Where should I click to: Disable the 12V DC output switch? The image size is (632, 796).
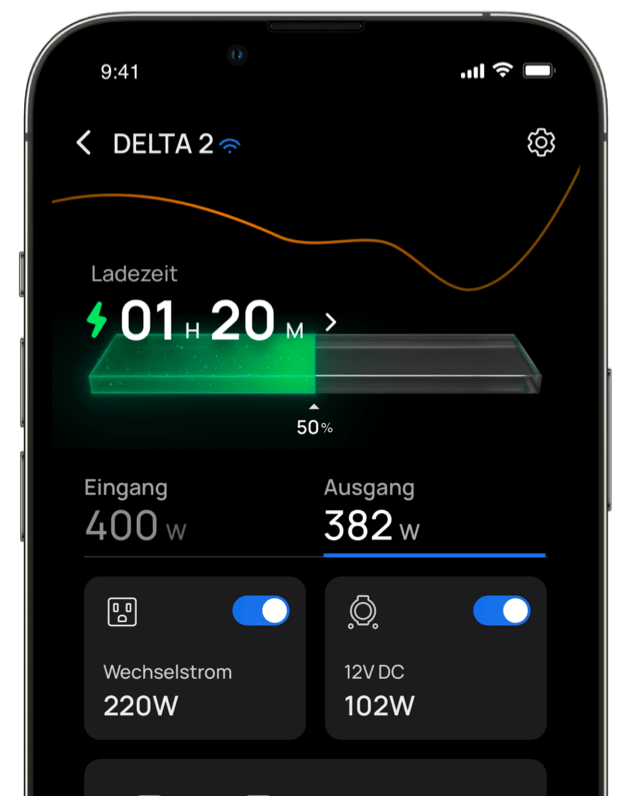click(x=501, y=610)
